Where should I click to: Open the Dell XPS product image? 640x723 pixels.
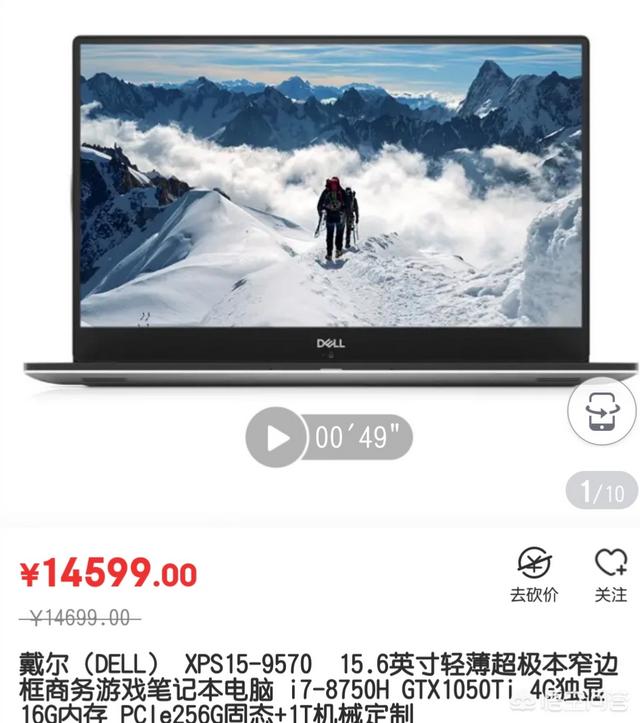[x=330, y=200]
